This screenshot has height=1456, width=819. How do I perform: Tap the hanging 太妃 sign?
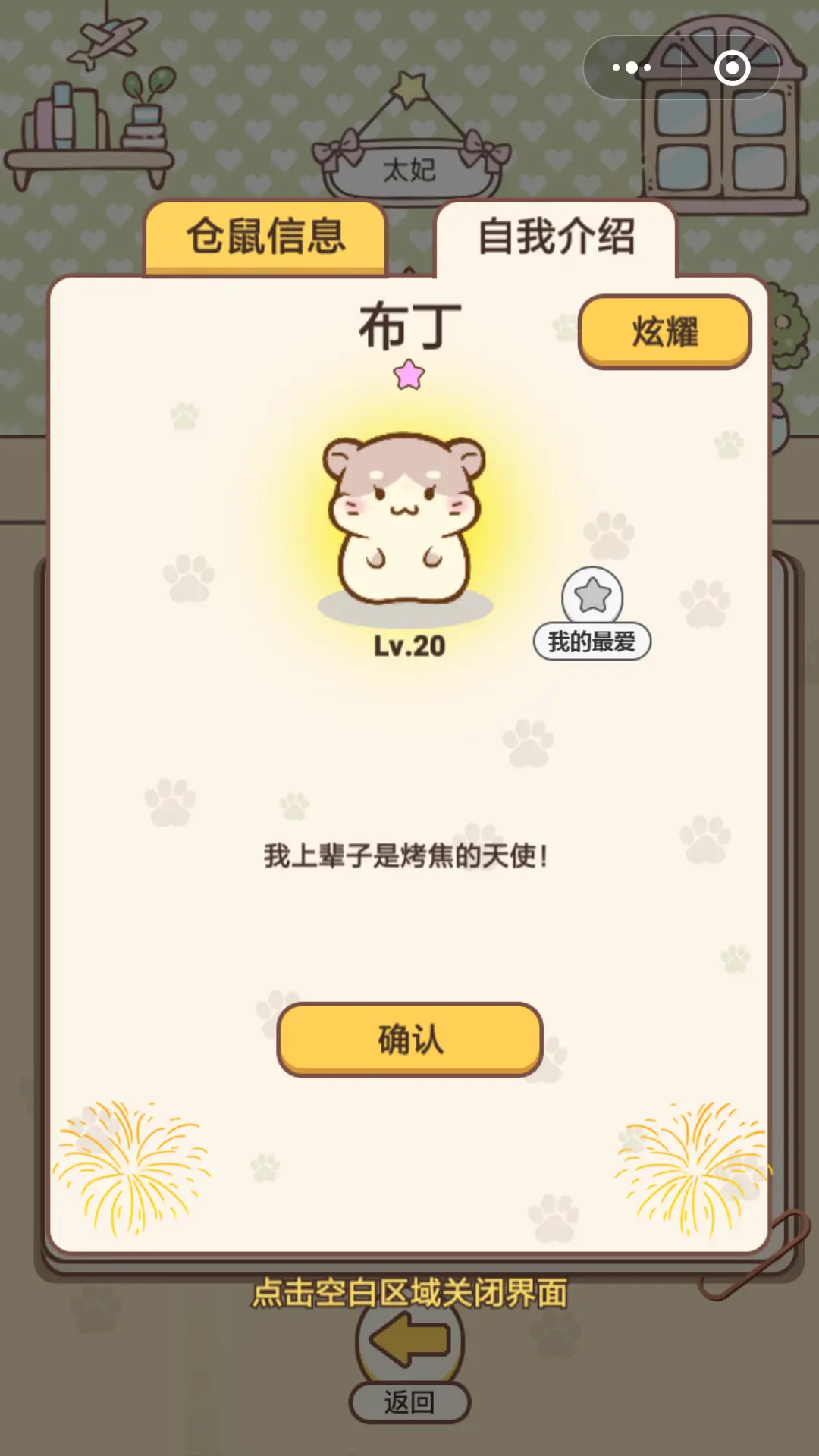[409, 171]
